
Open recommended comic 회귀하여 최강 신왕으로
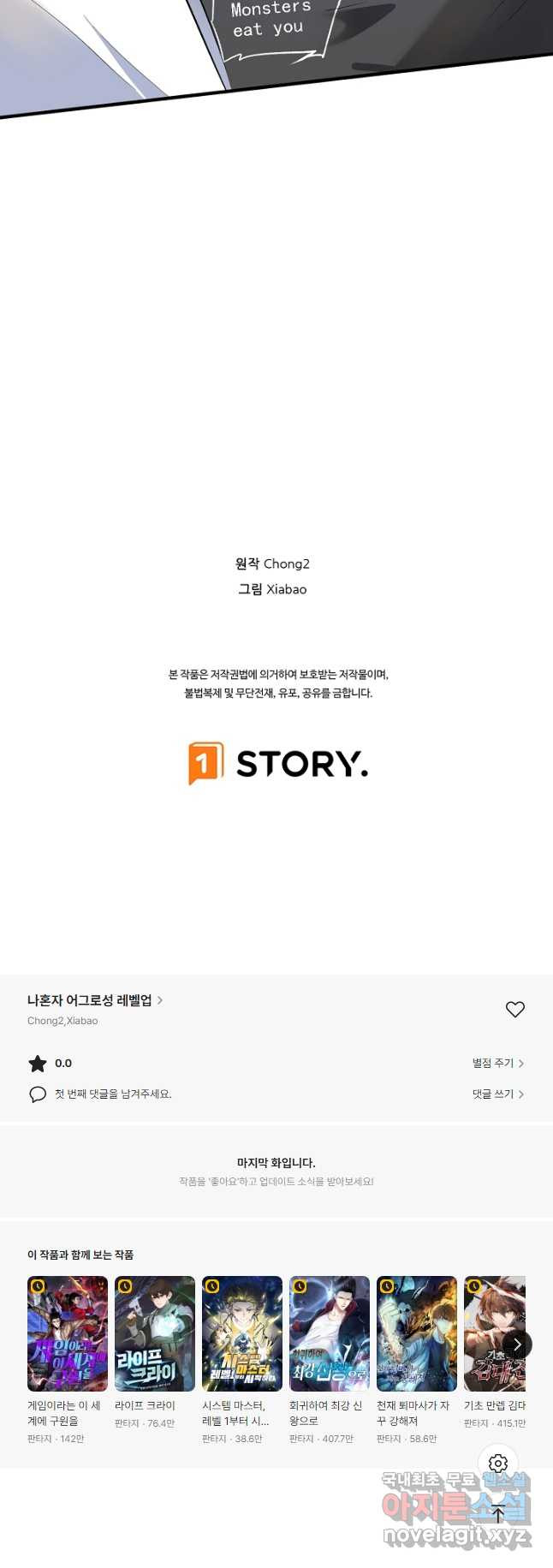click(330, 1333)
